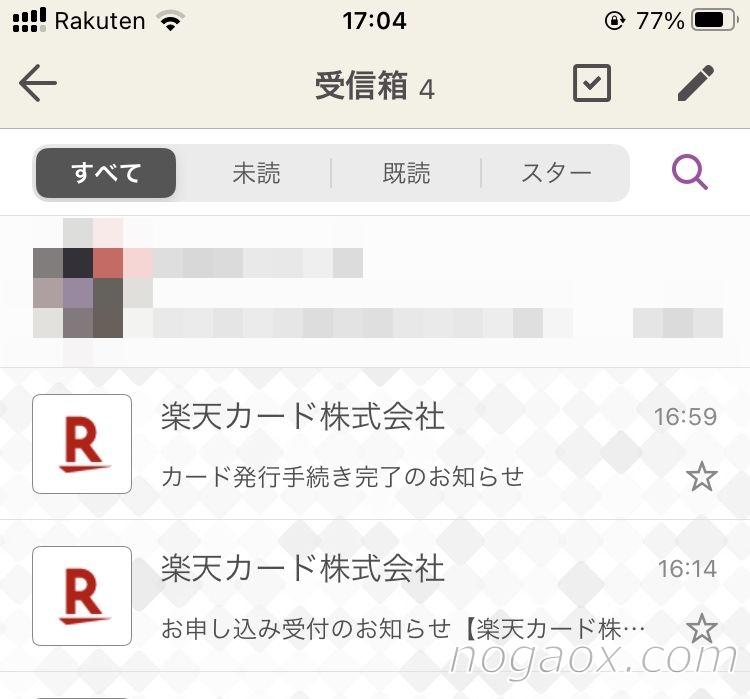Image resolution: width=750 pixels, height=699 pixels.
Task: Compose a new mail with pencil icon
Action: 696,84
